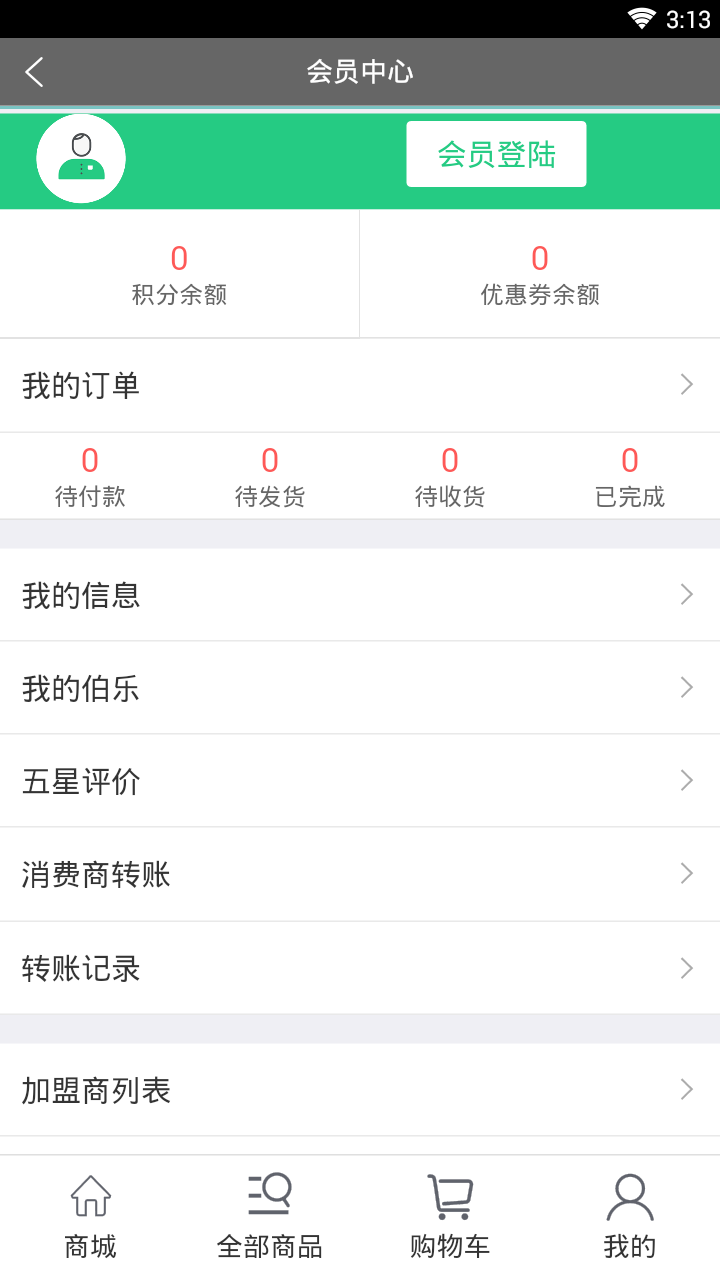Select the 我的 tab
The image size is (720, 1280).
(630, 1218)
